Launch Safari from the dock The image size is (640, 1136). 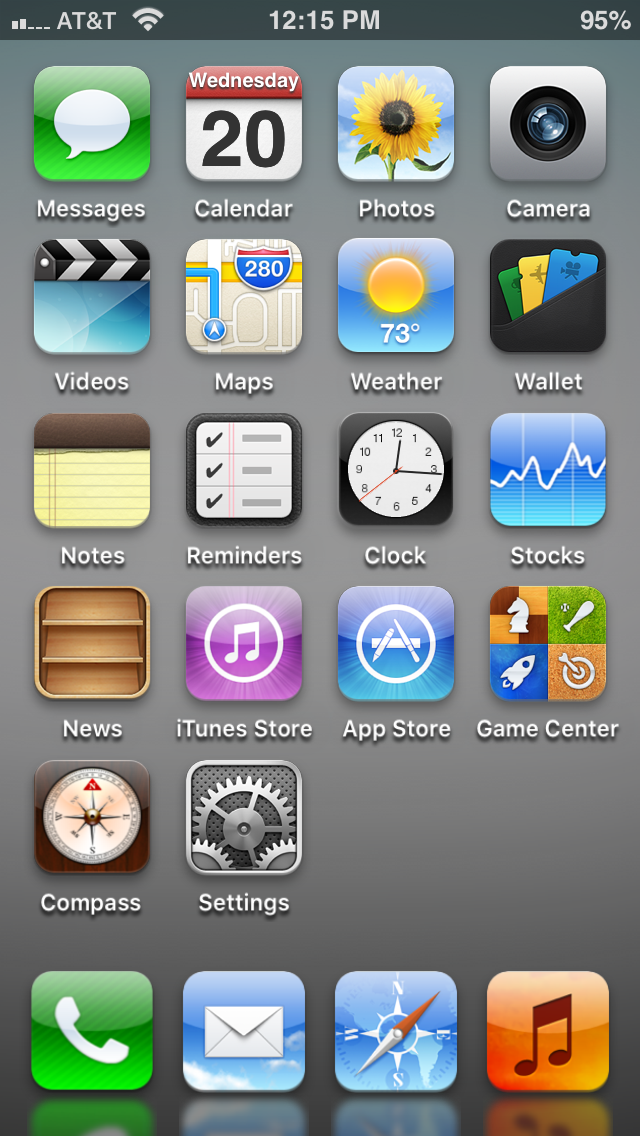click(396, 1030)
